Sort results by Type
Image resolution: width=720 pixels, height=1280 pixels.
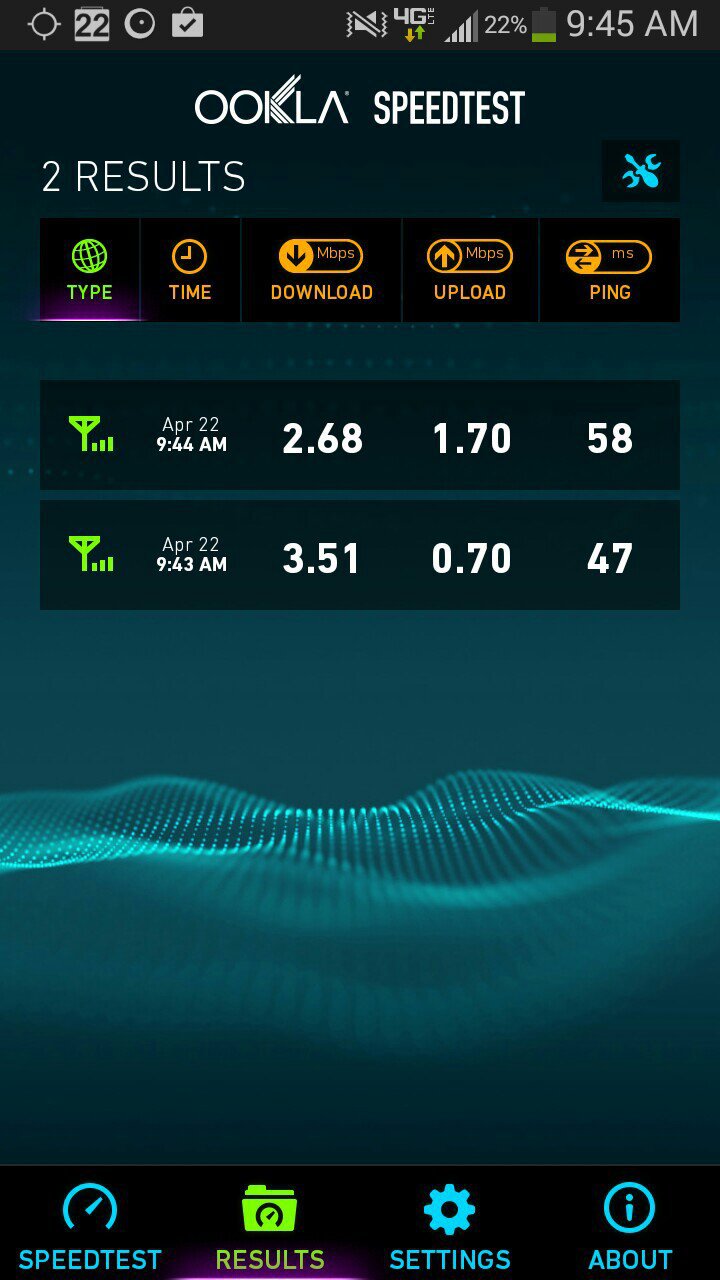click(x=90, y=271)
